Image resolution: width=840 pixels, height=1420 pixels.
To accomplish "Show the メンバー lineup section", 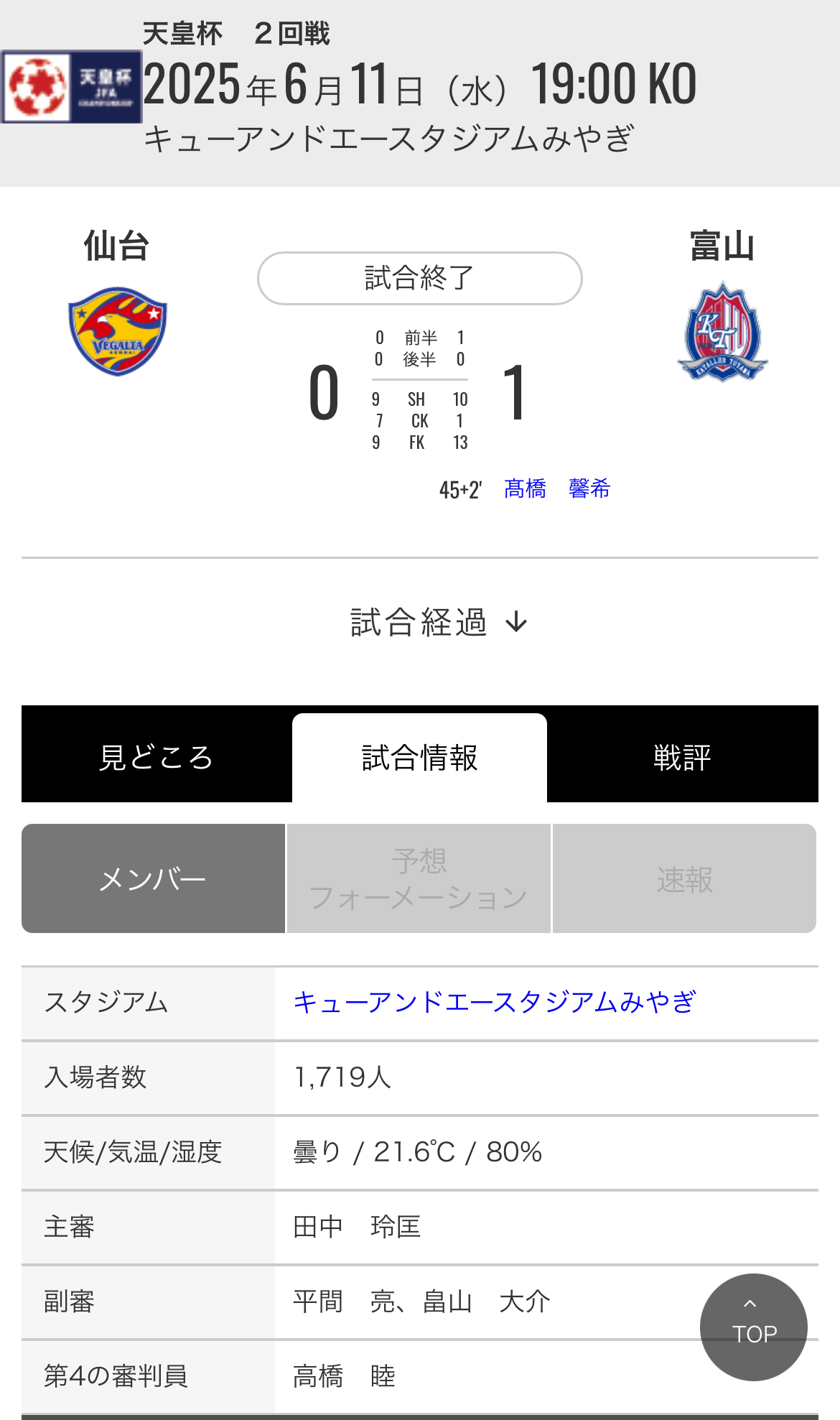I will [x=153, y=878].
